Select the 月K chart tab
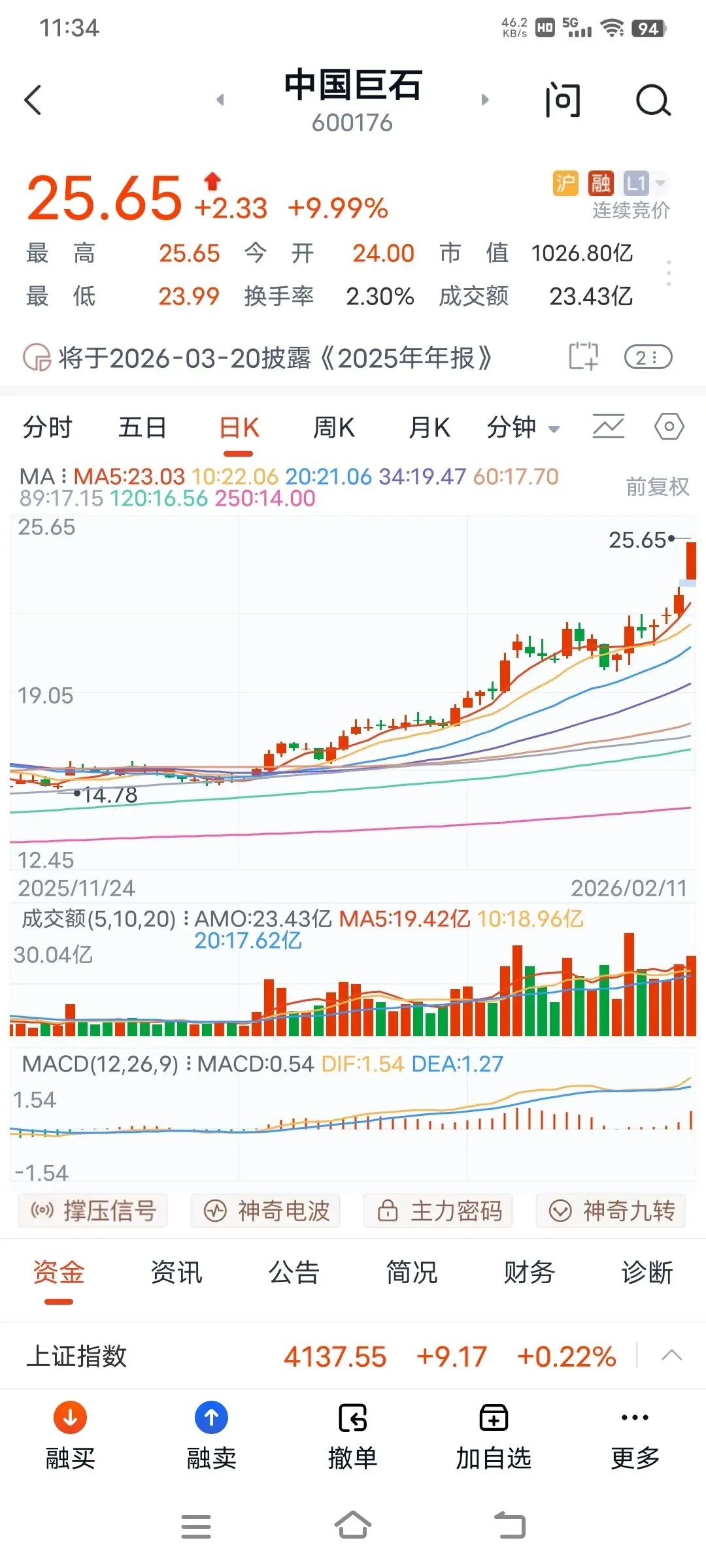 pyautogui.click(x=429, y=428)
